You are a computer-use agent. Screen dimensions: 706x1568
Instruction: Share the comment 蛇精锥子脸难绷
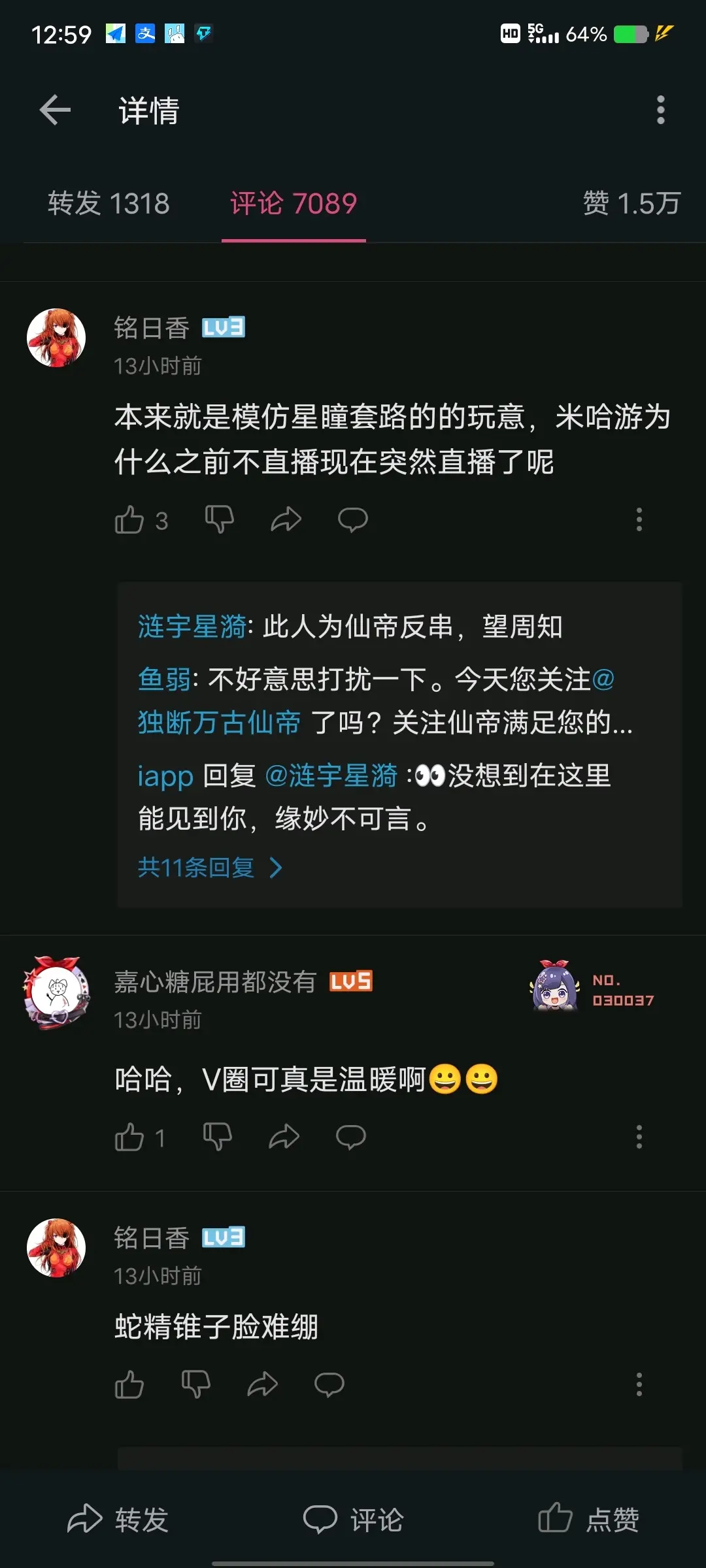[262, 1384]
